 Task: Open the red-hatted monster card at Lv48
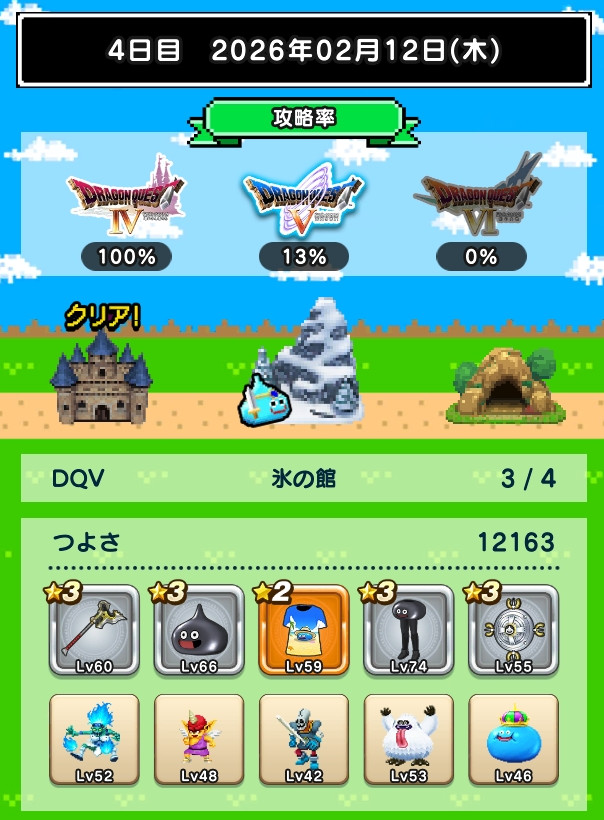[197, 739]
